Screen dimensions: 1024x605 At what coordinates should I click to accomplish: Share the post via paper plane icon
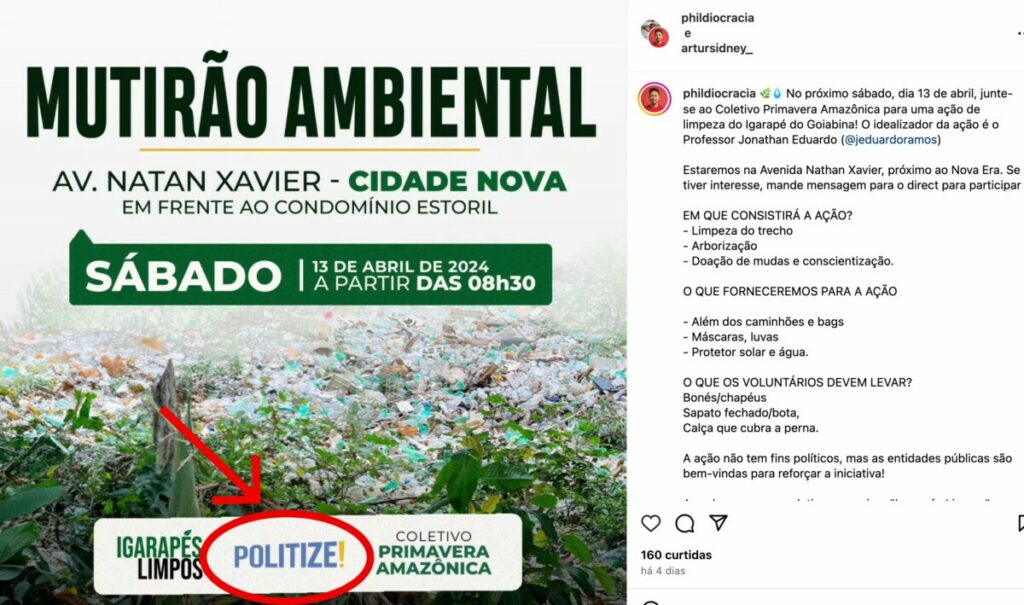[x=718, y=523]
